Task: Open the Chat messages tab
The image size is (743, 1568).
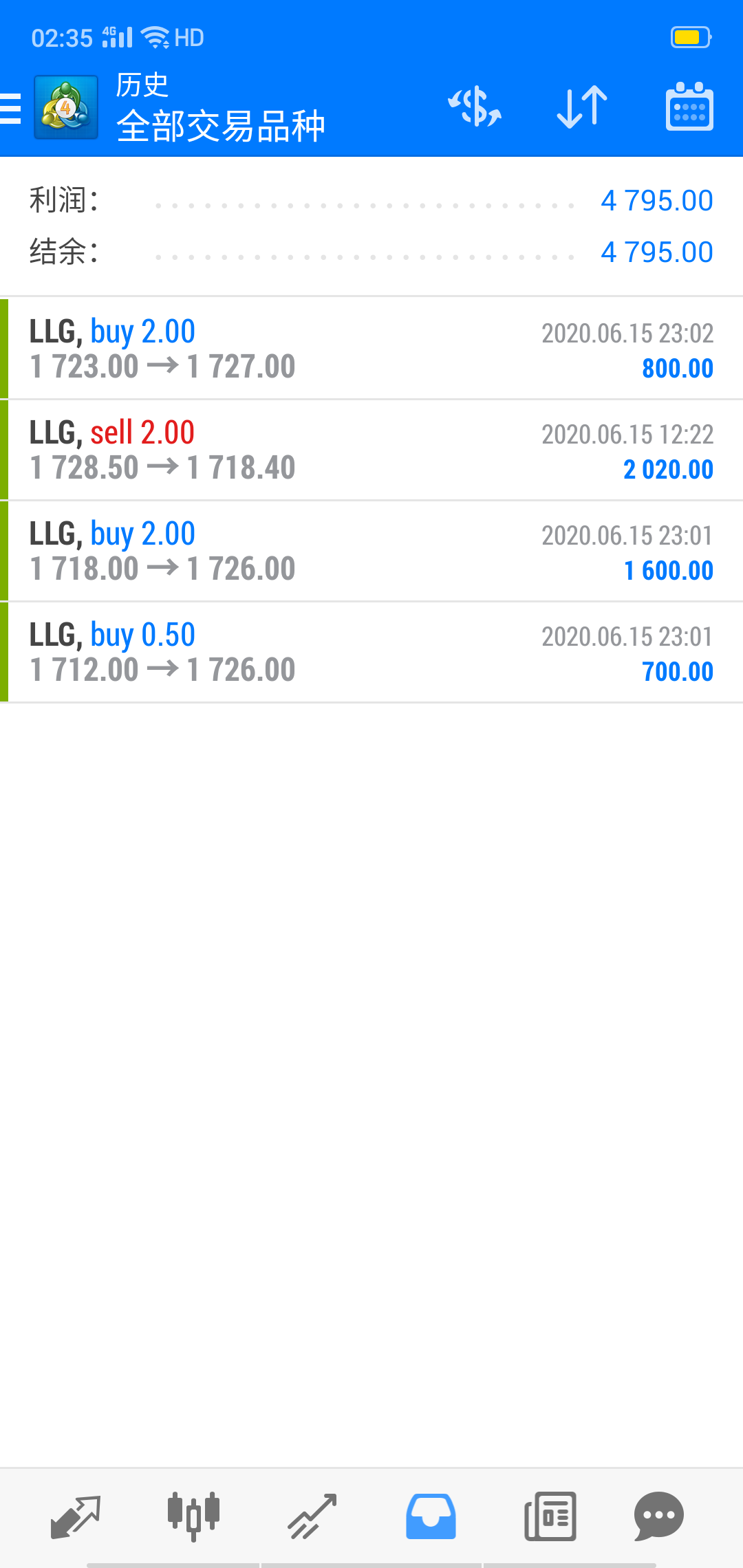Action: tap(658, 1516)
